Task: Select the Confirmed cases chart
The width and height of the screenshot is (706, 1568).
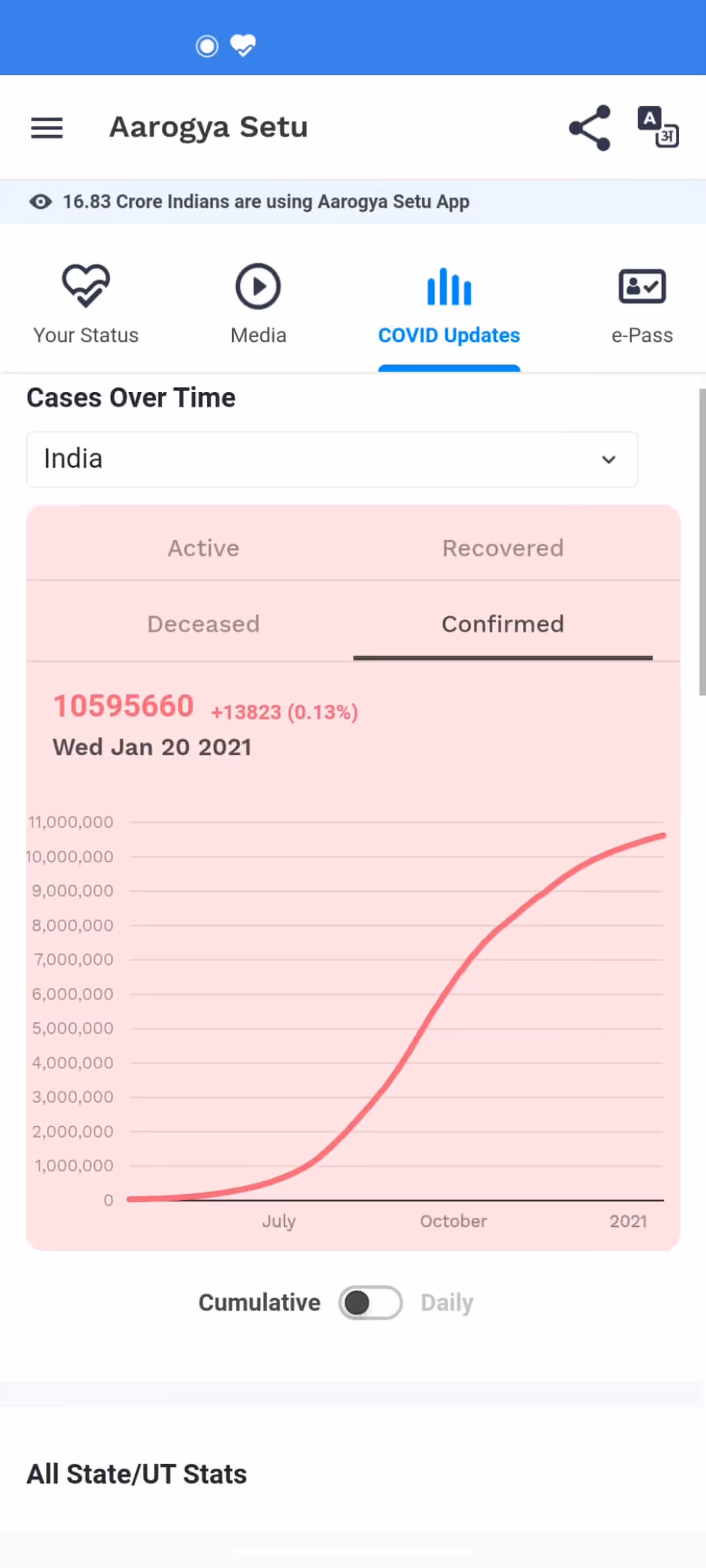Action: click(x=503, y=624)
